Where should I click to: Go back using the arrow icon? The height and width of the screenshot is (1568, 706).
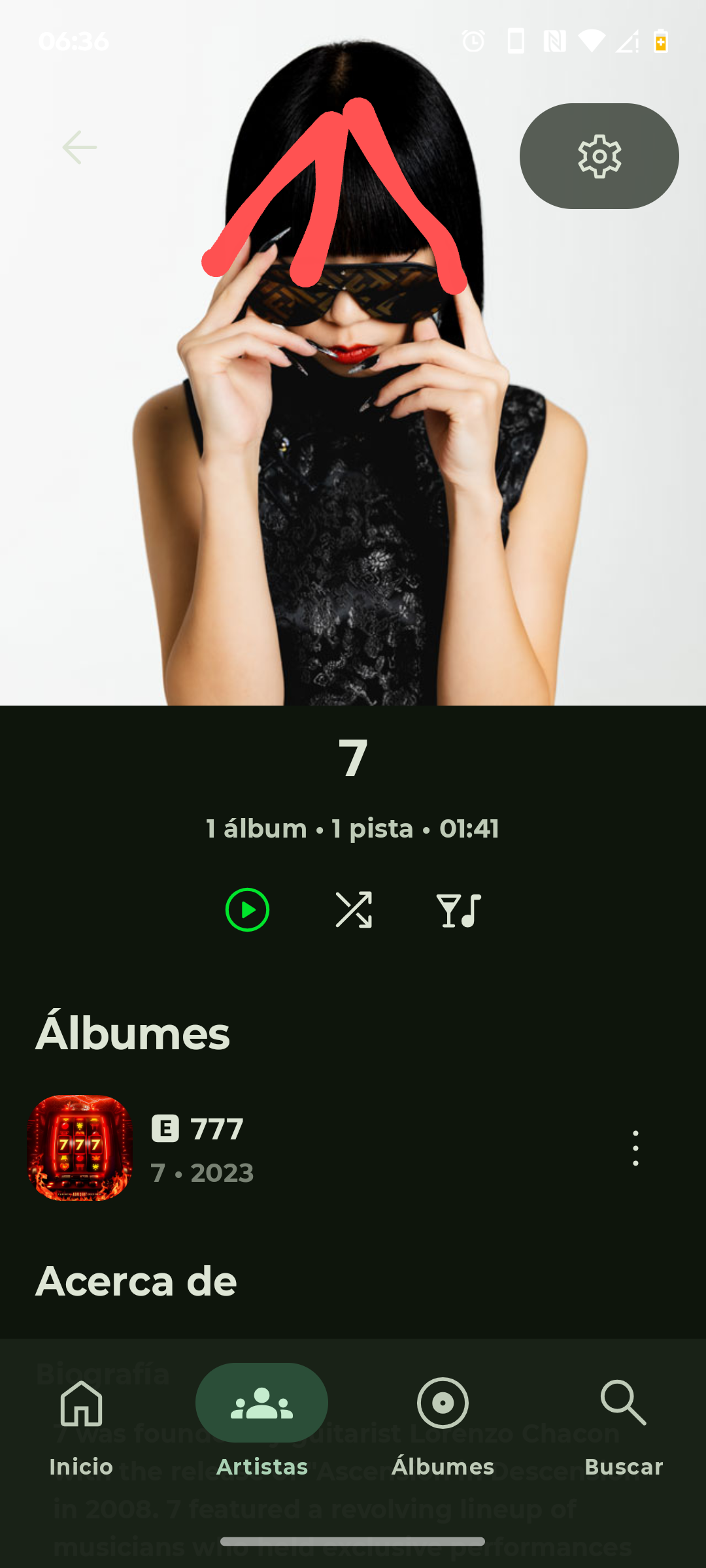pos(80,148)
